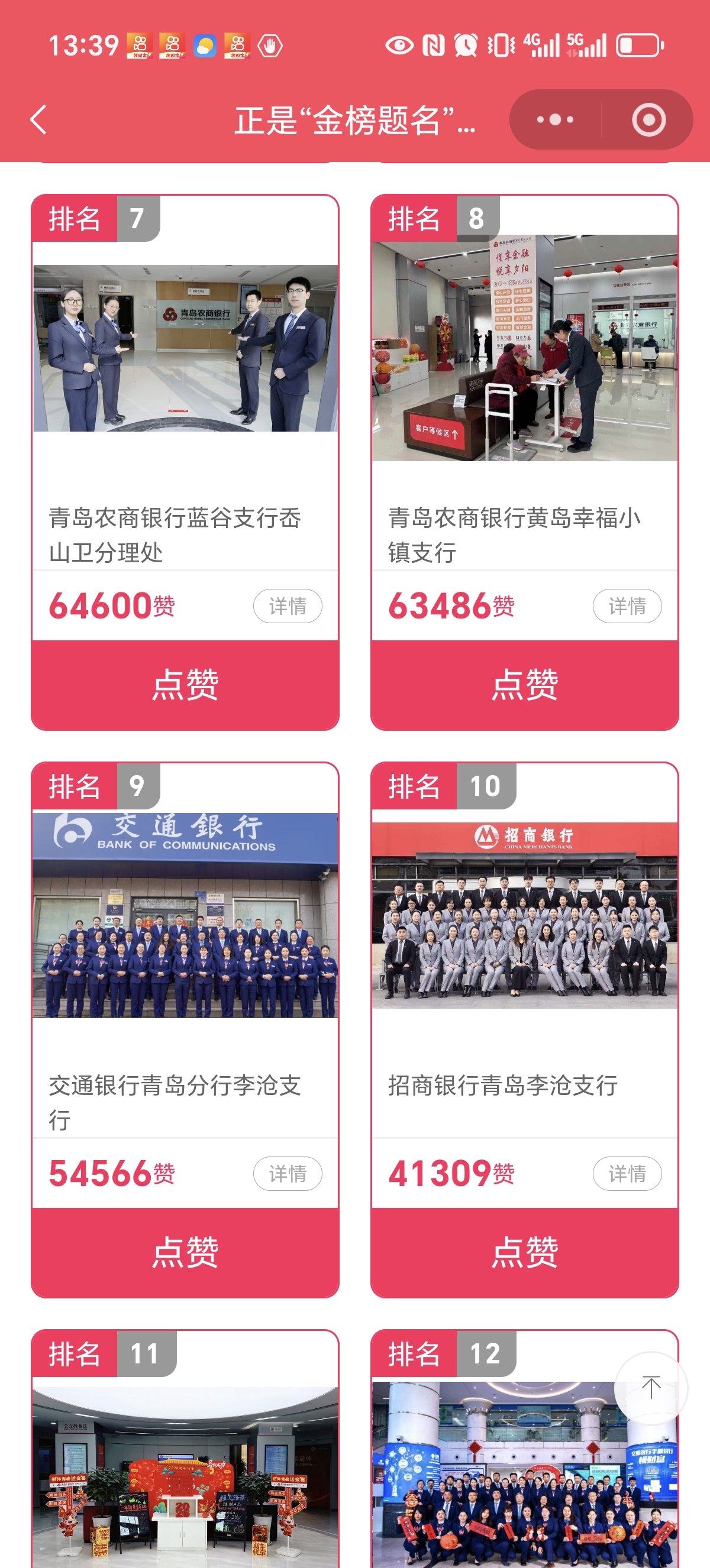710x1568 pixels.
Task: 点赞青岛农商银行蓝谷支行岙山卫分理处
Action: pos(185,684)
